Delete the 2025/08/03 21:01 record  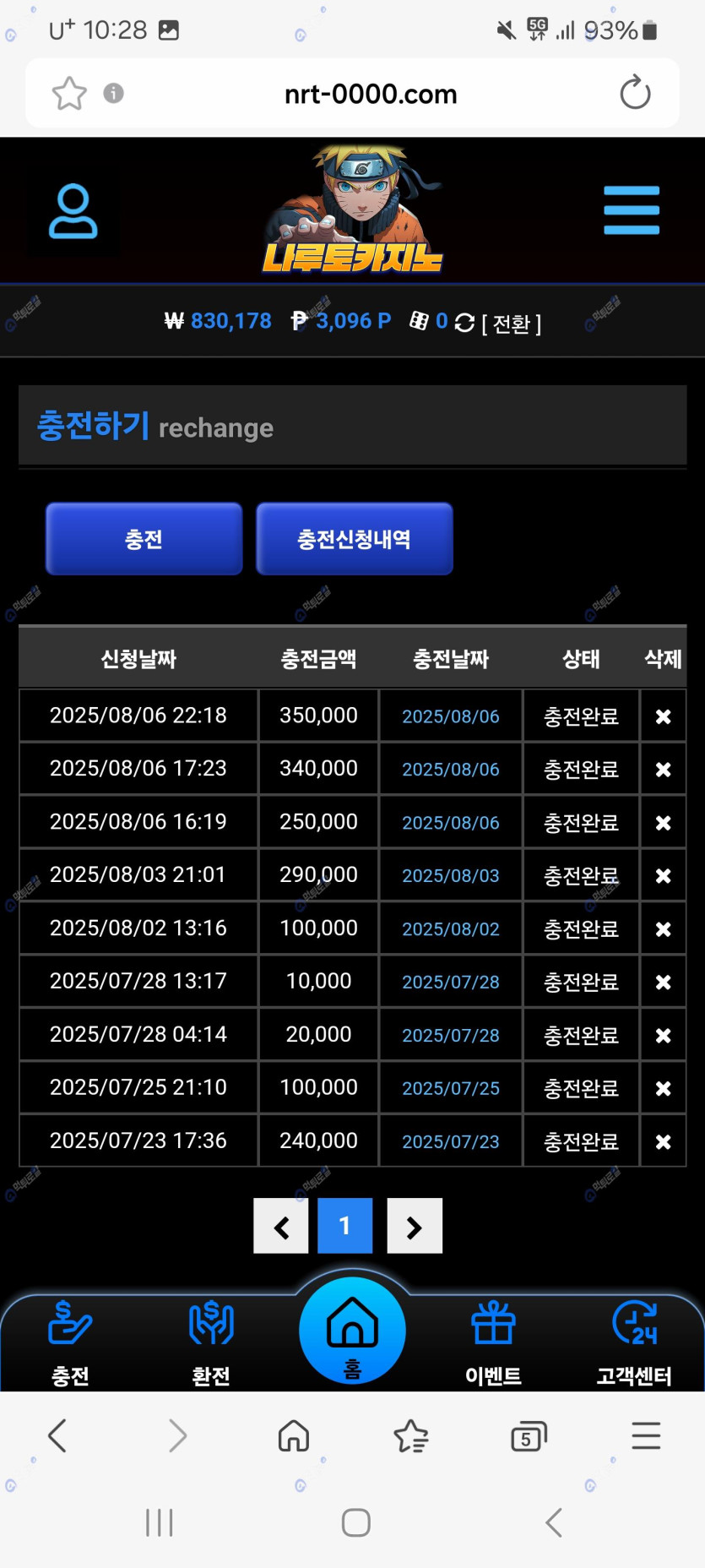pyautogui.click(x=663, y=876)
